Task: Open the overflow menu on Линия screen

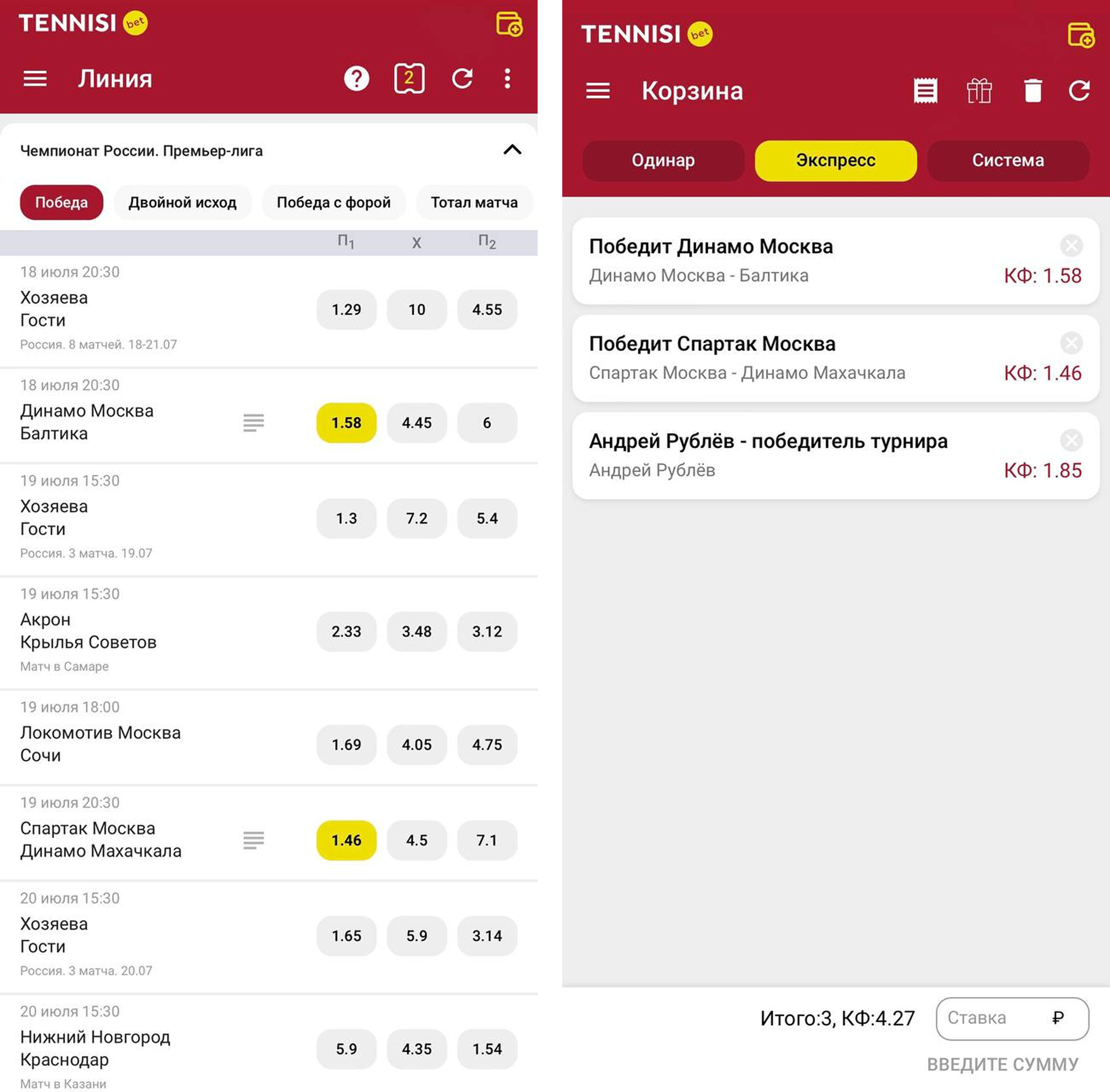Action: click(x=507, y=79)
